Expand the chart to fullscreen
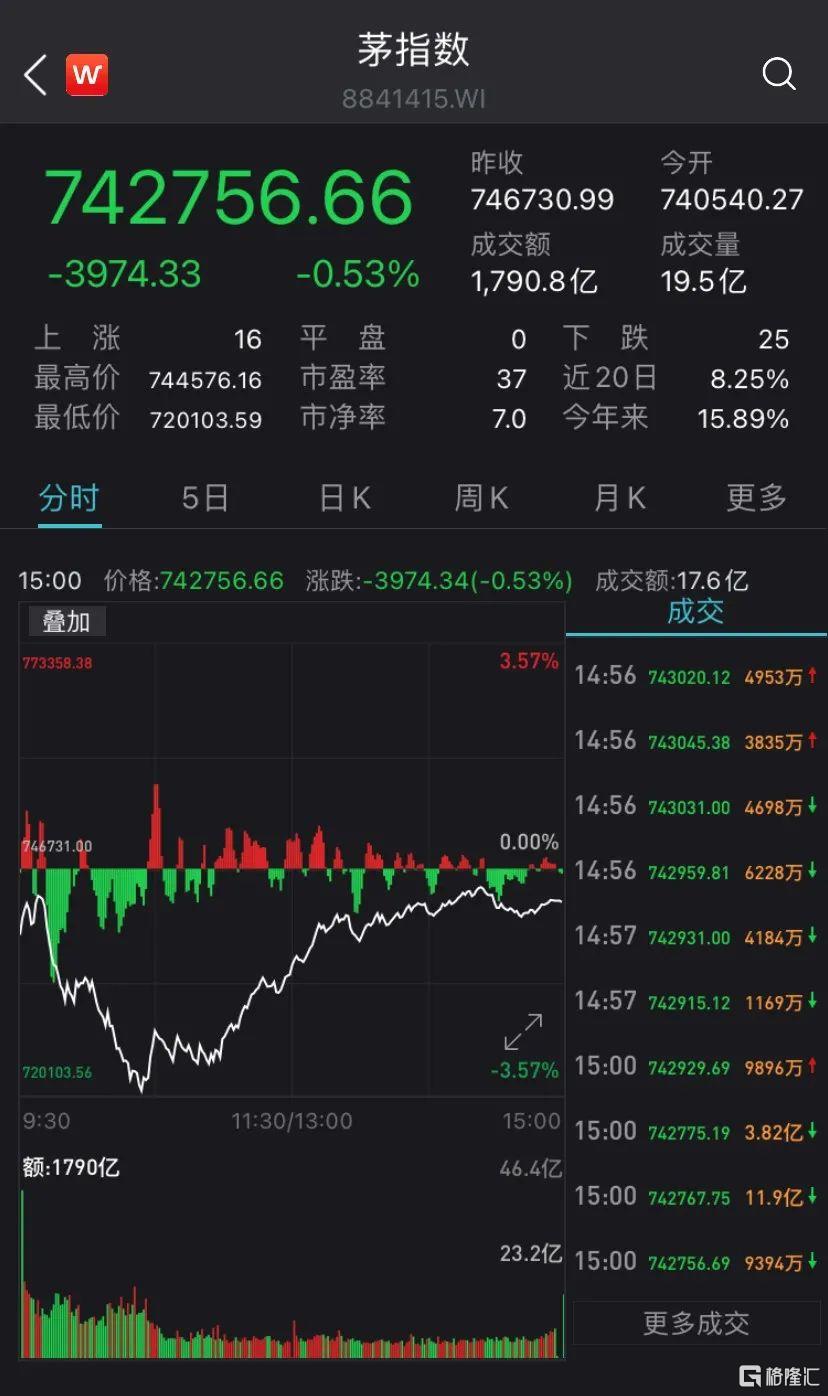Screen dimensions: 828x1396 point(523,1032)
